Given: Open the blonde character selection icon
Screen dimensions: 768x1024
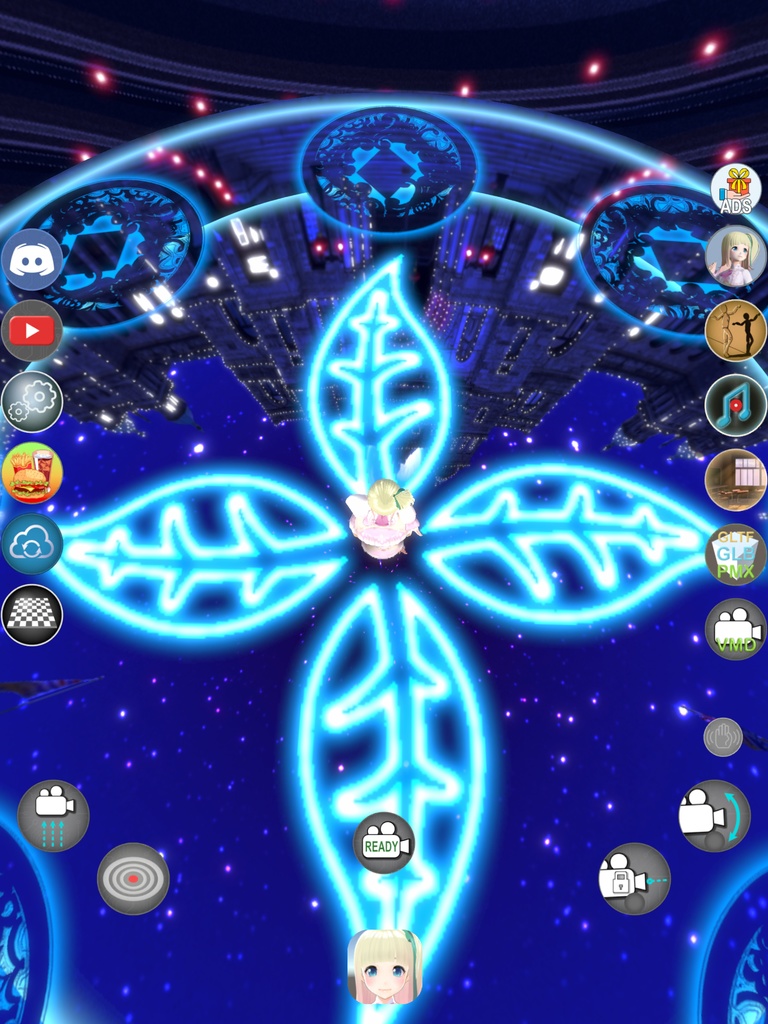Looking at the screenshot, I should (736, 256).
